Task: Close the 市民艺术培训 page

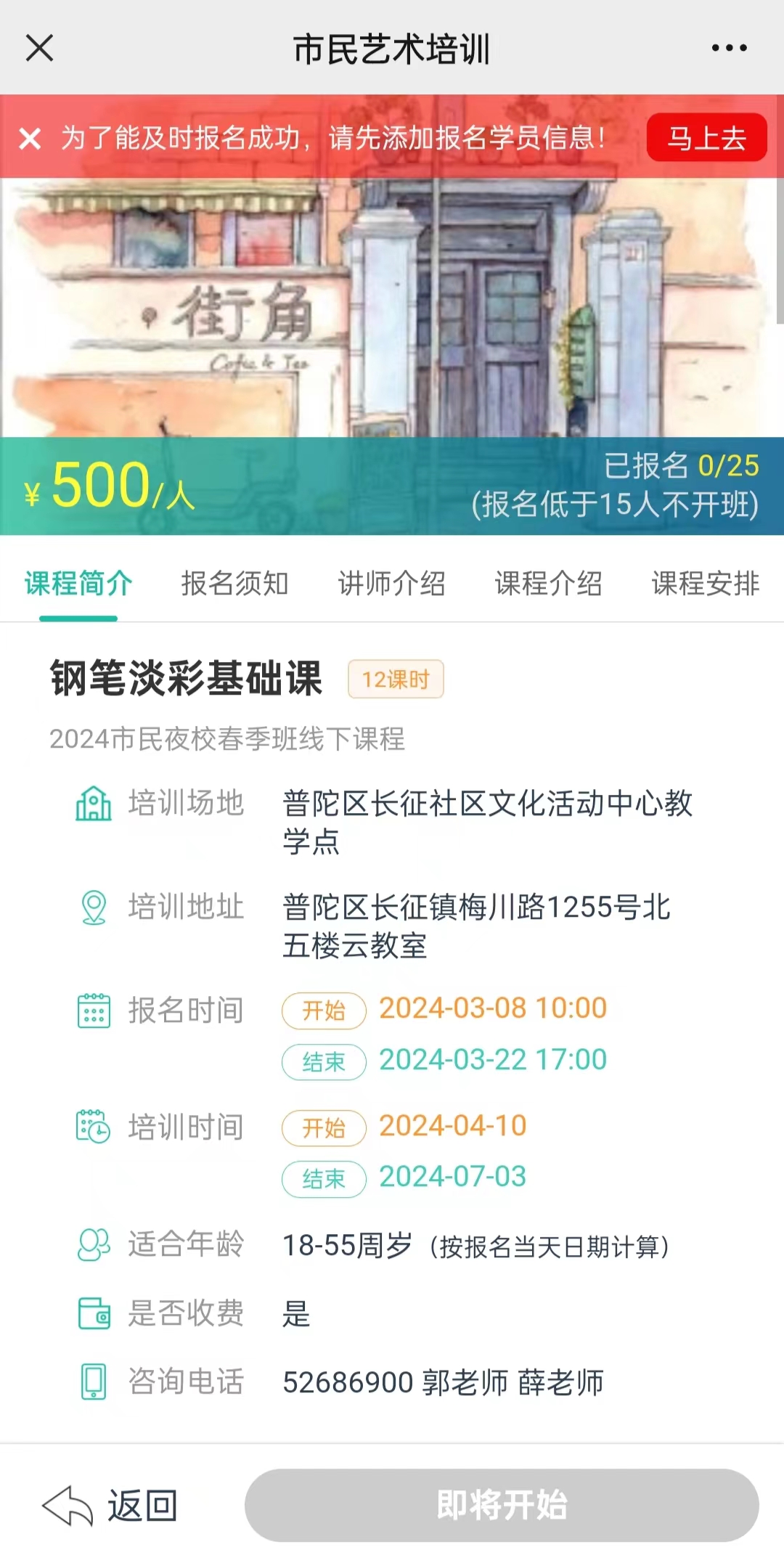Action: [39, 49]
